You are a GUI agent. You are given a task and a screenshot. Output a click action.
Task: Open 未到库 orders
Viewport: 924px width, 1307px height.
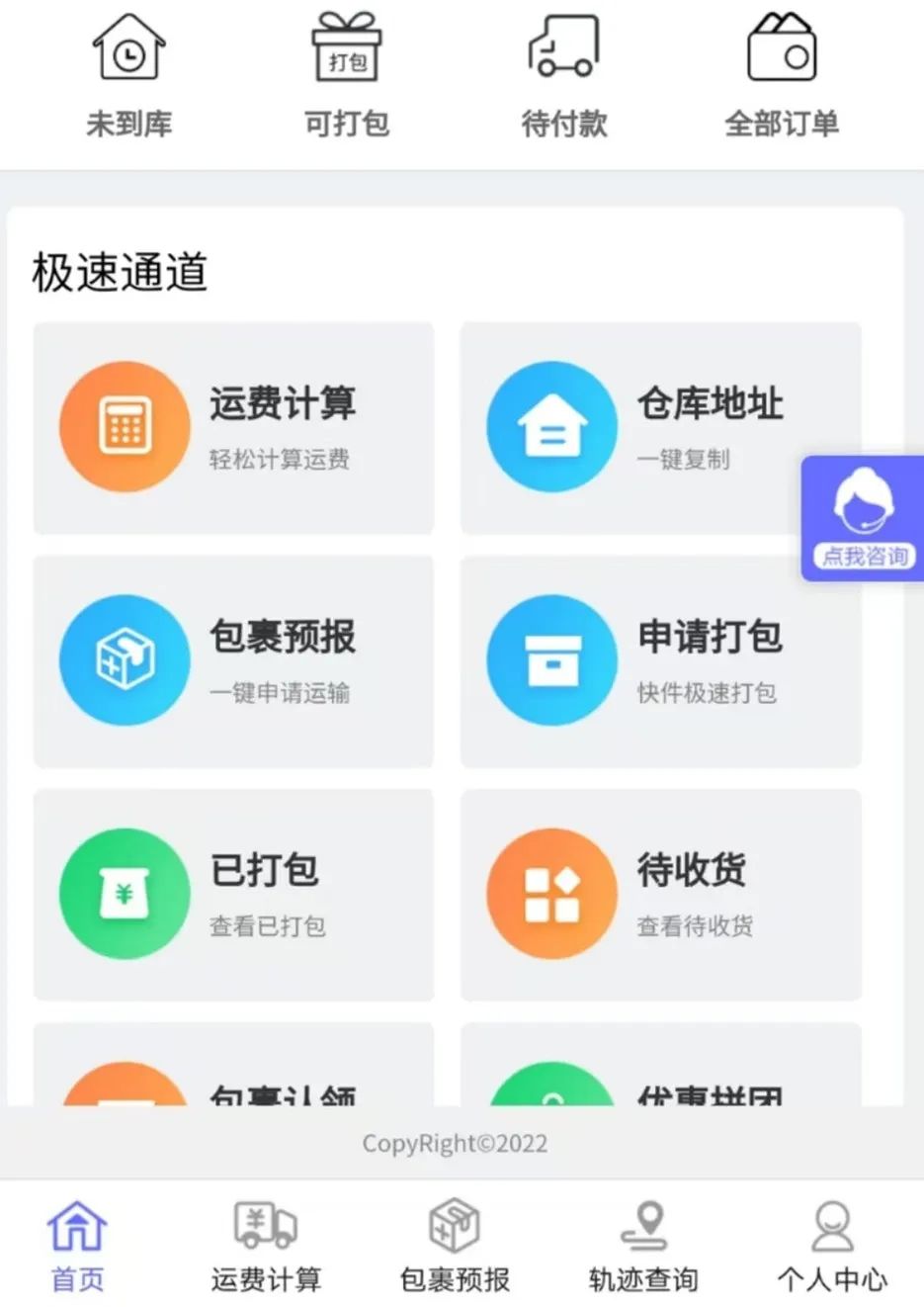(128, 74)
